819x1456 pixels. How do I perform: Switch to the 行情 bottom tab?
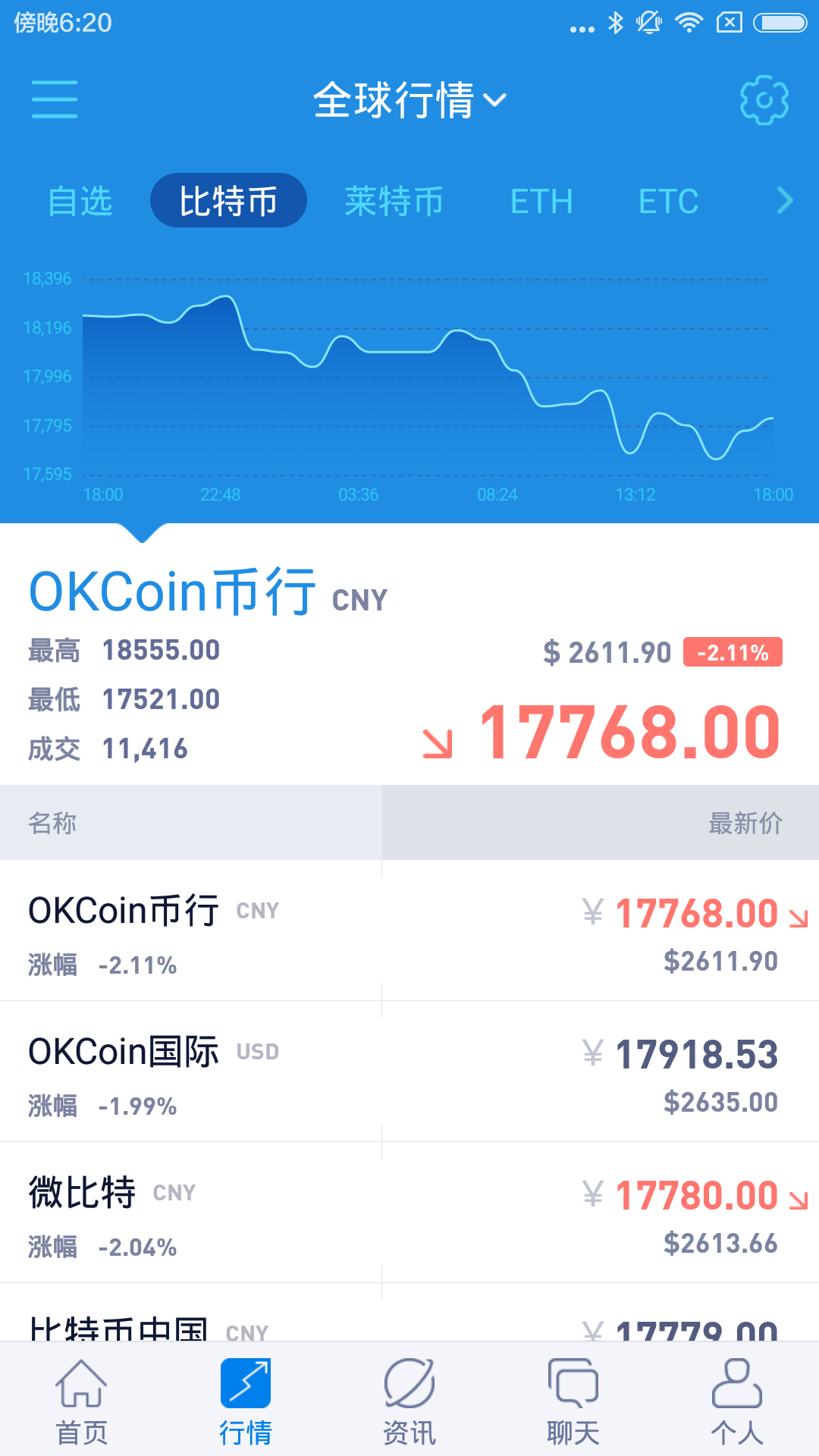tap(246, 1401)
